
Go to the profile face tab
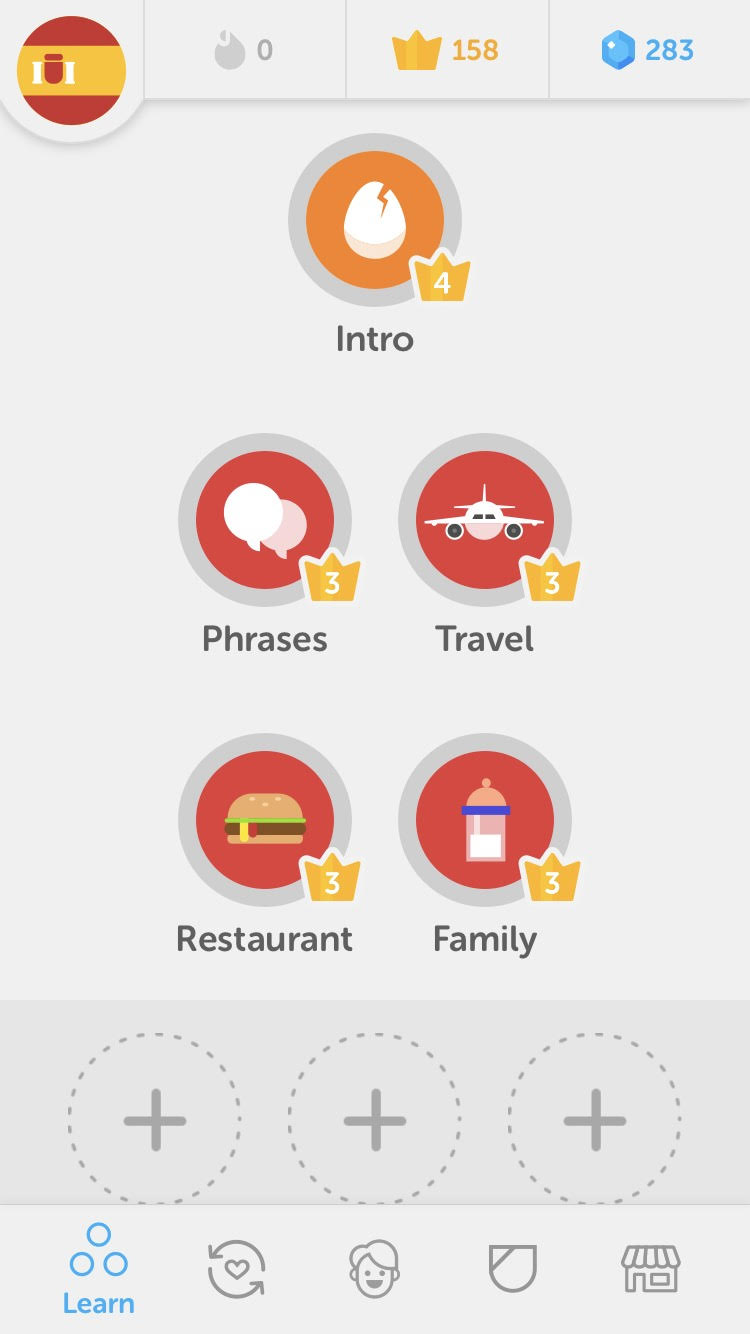click(x=375, y=1268)
